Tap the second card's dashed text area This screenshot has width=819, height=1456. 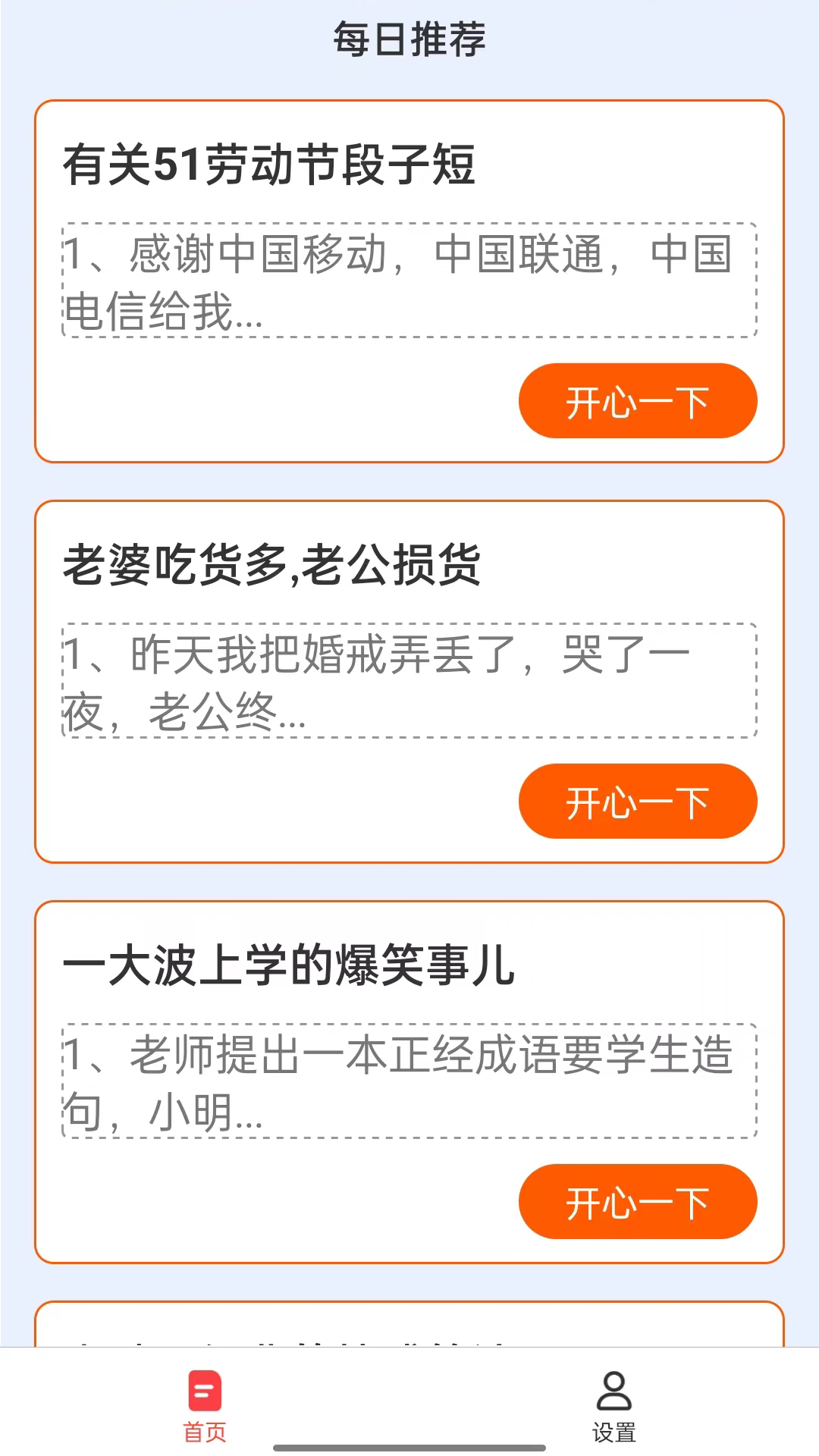point(409,679)
